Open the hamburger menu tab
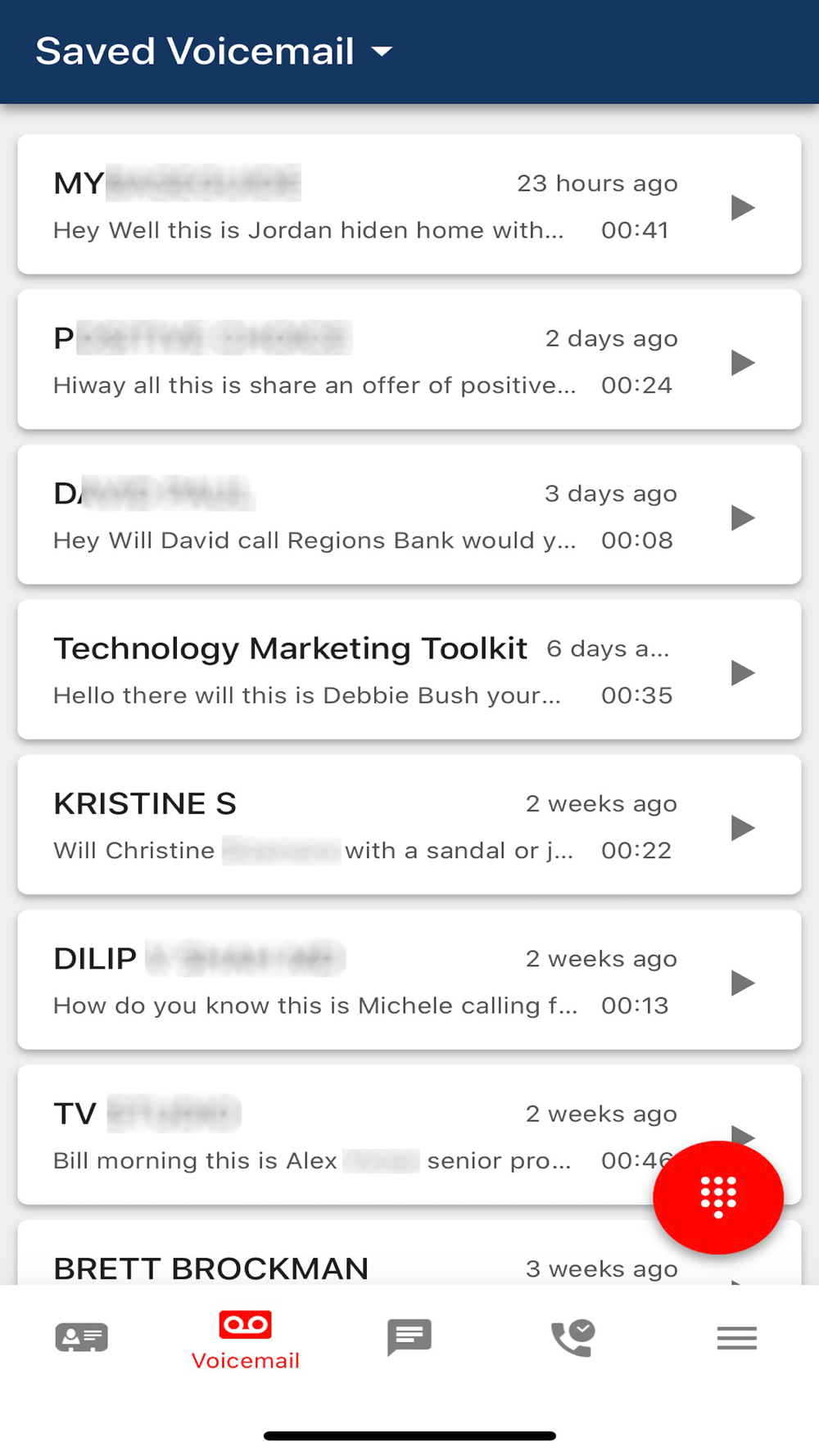The width and height of the screenshot is (819, 1456). click(737, 1338)
